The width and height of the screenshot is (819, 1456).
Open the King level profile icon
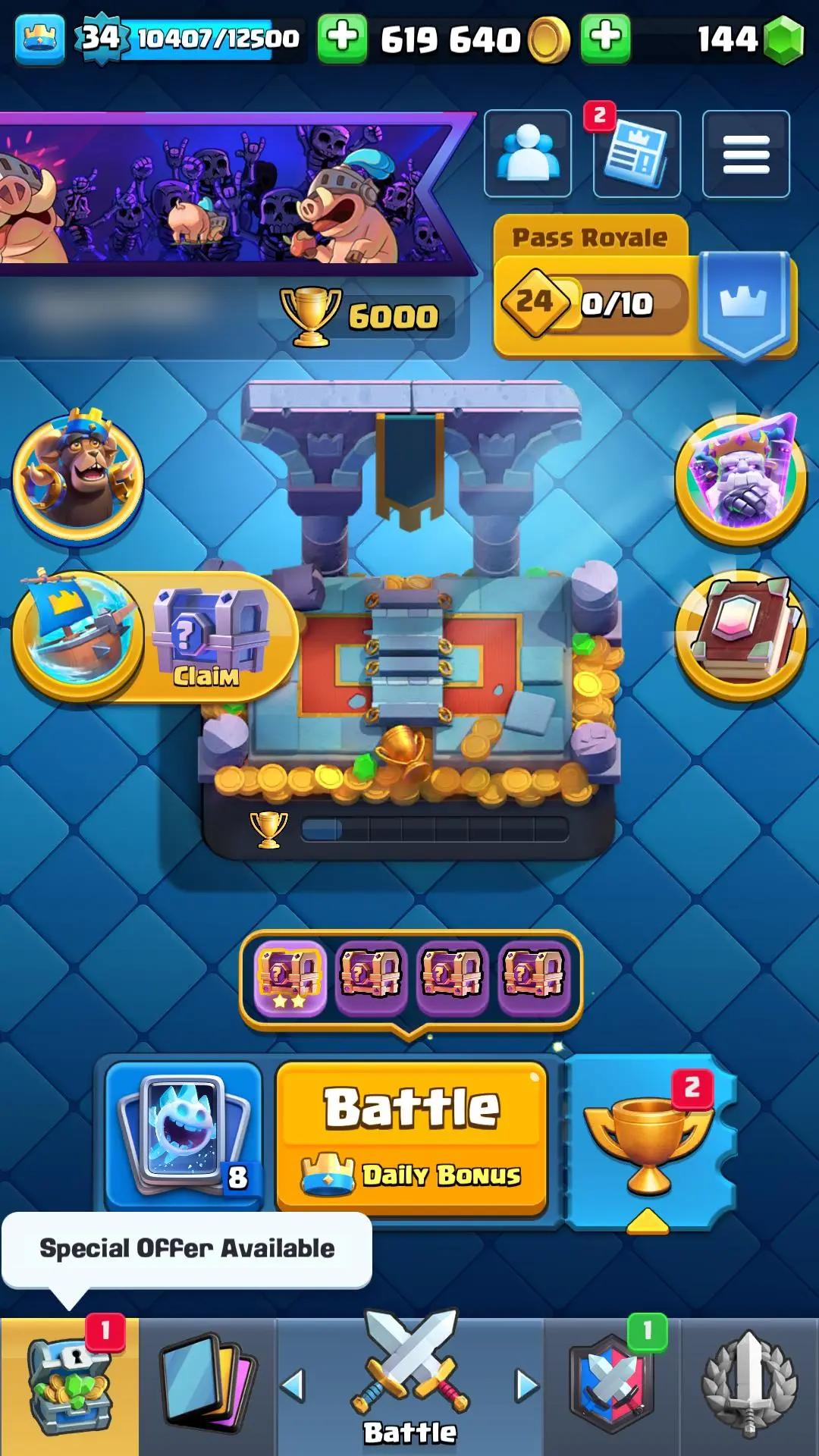tap(39, 38)
